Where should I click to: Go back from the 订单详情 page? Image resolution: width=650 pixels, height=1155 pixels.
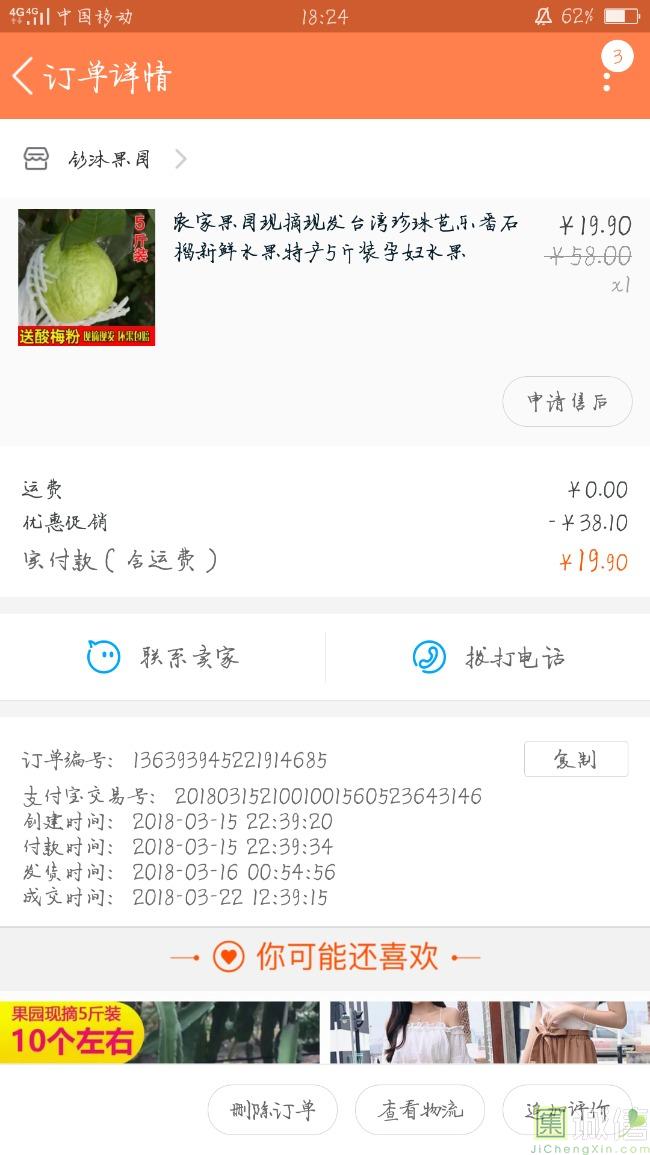click(x=24, y=76)
